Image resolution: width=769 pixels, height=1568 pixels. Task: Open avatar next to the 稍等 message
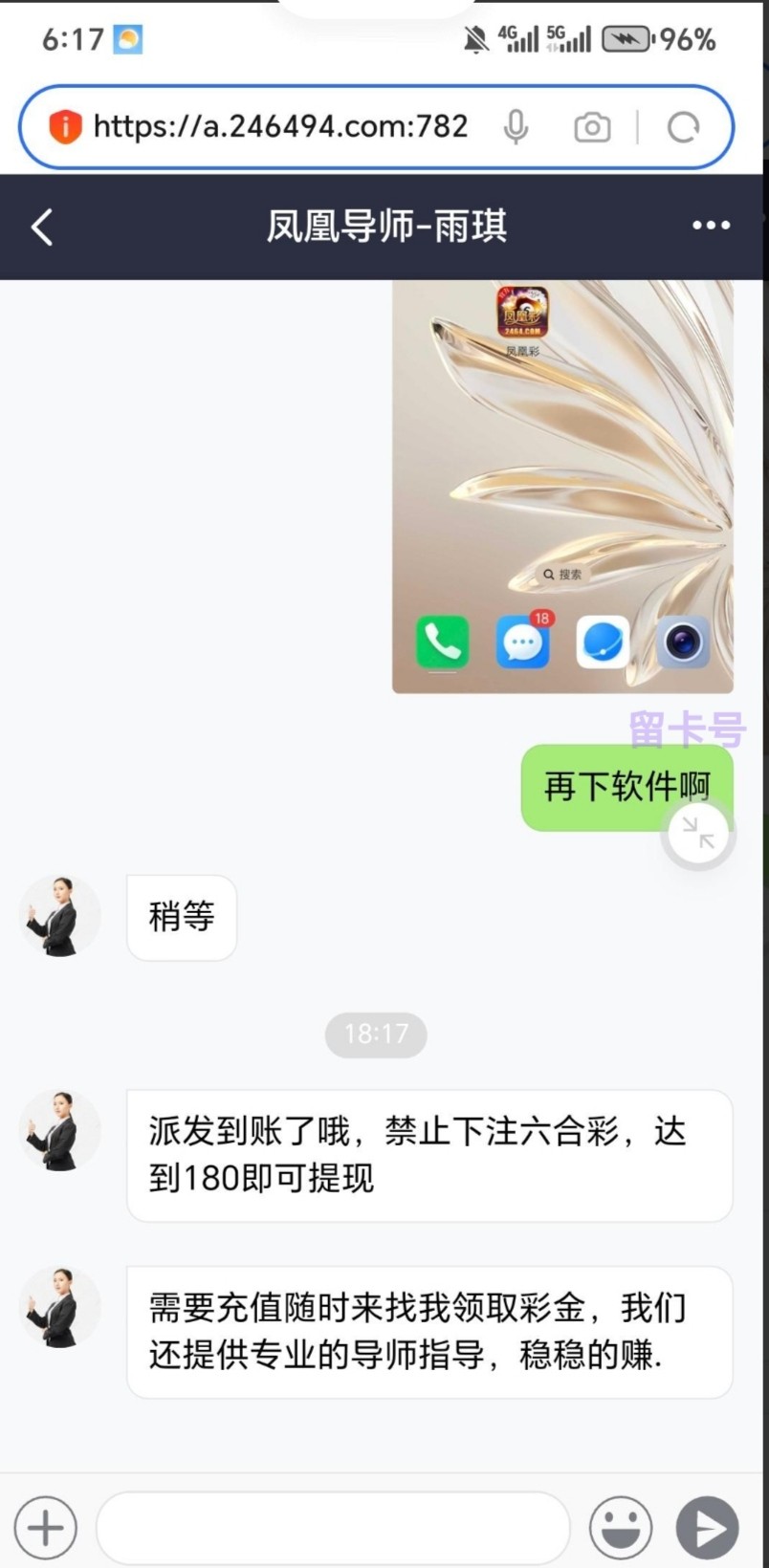coord(59,916)
